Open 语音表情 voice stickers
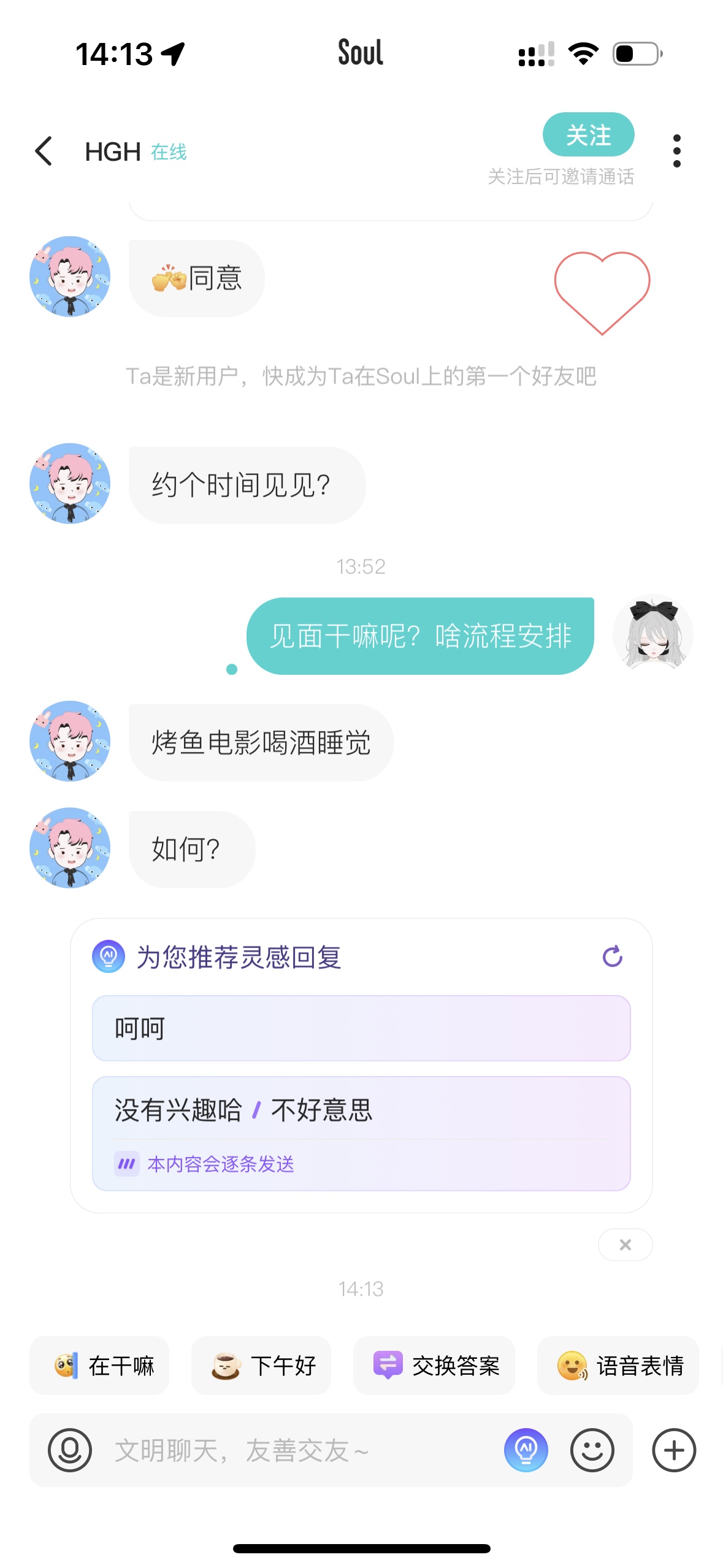Screen dimensions: 723x1568 click(618, 1366)
